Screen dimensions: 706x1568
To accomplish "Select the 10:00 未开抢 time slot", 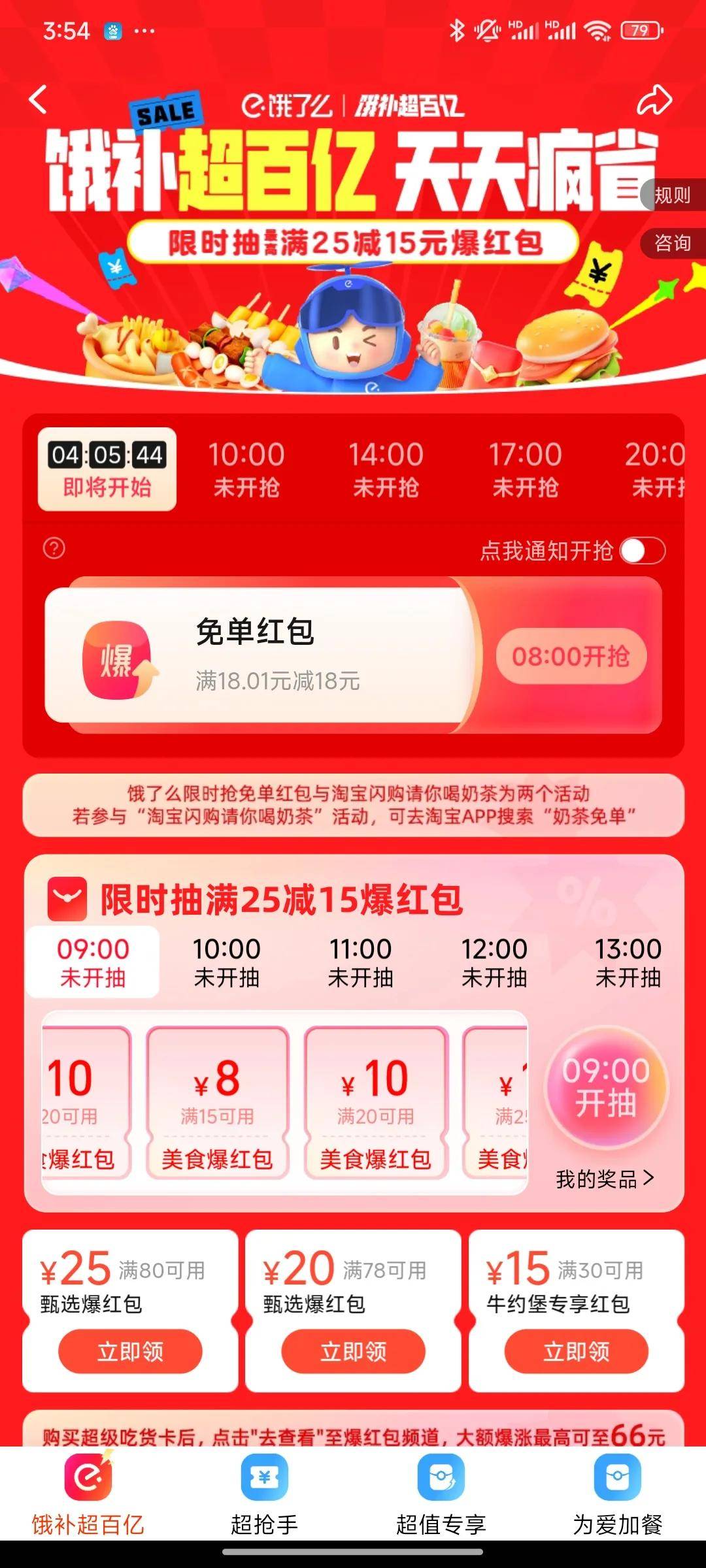I will click(246, 469).
